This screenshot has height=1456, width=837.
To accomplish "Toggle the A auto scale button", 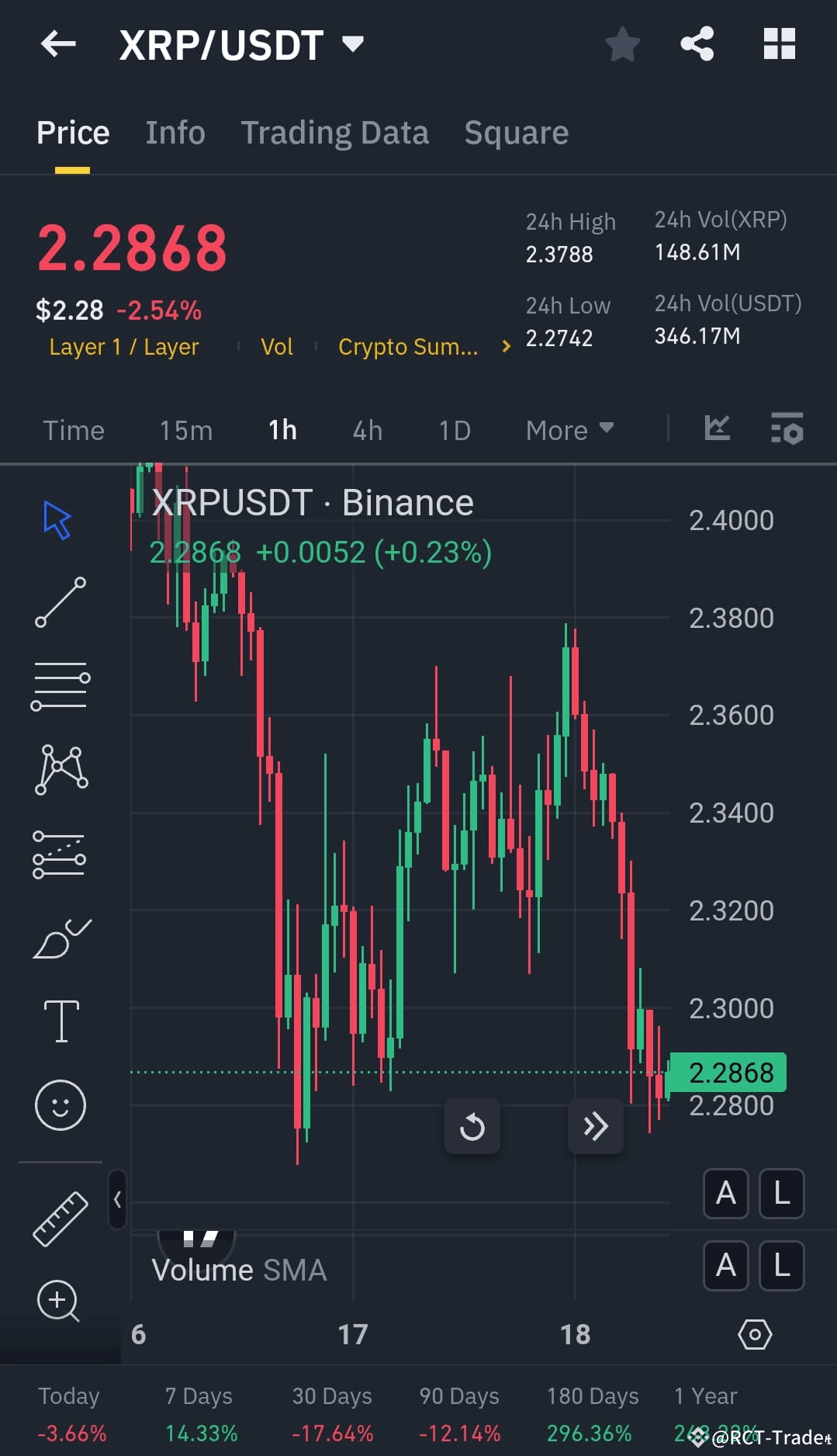I will tap(725, 1194).
